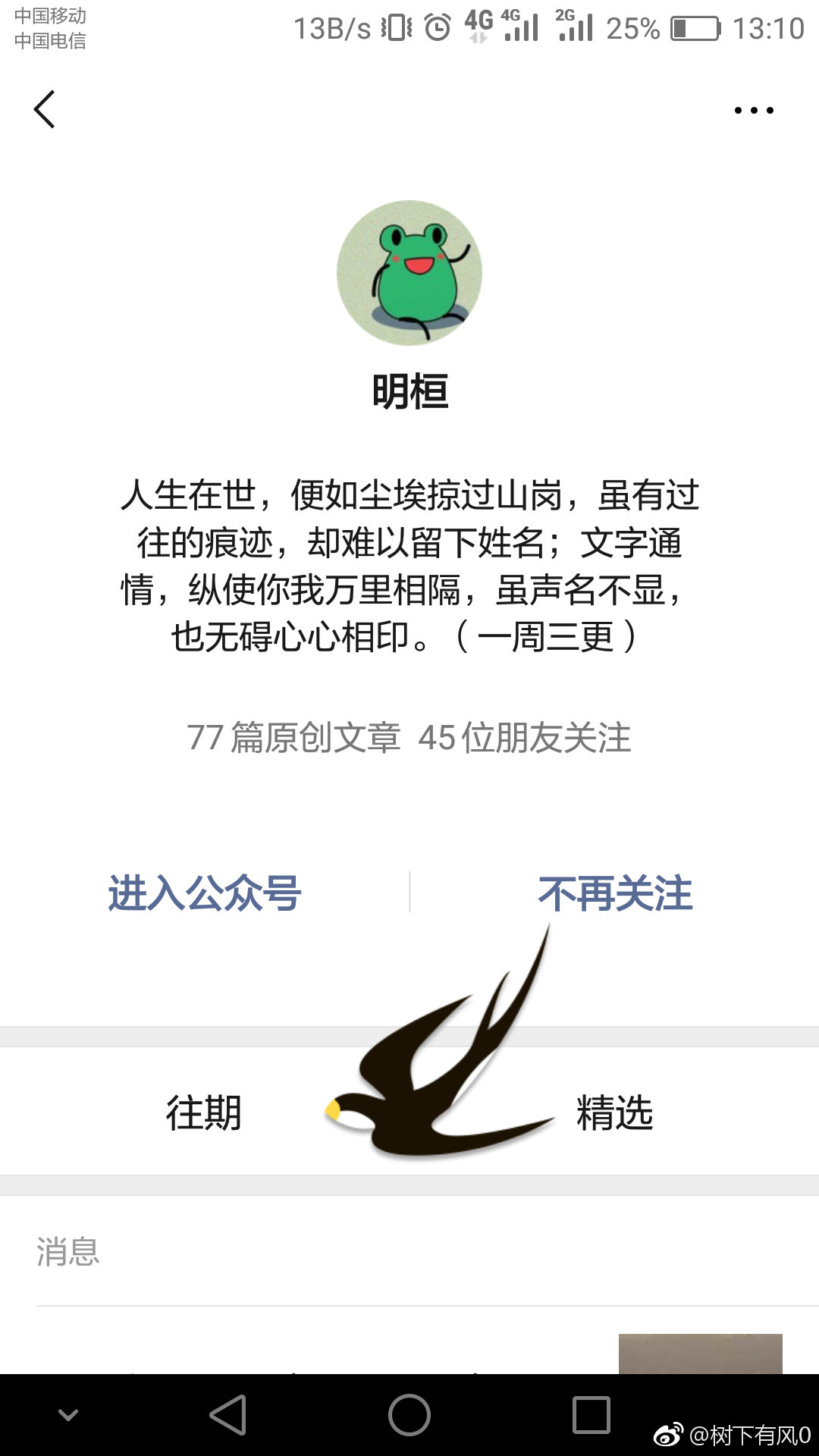Unfollow with 不再关注
The height and width of the screenshot is (1456, 819).
[x=615, y=893]
